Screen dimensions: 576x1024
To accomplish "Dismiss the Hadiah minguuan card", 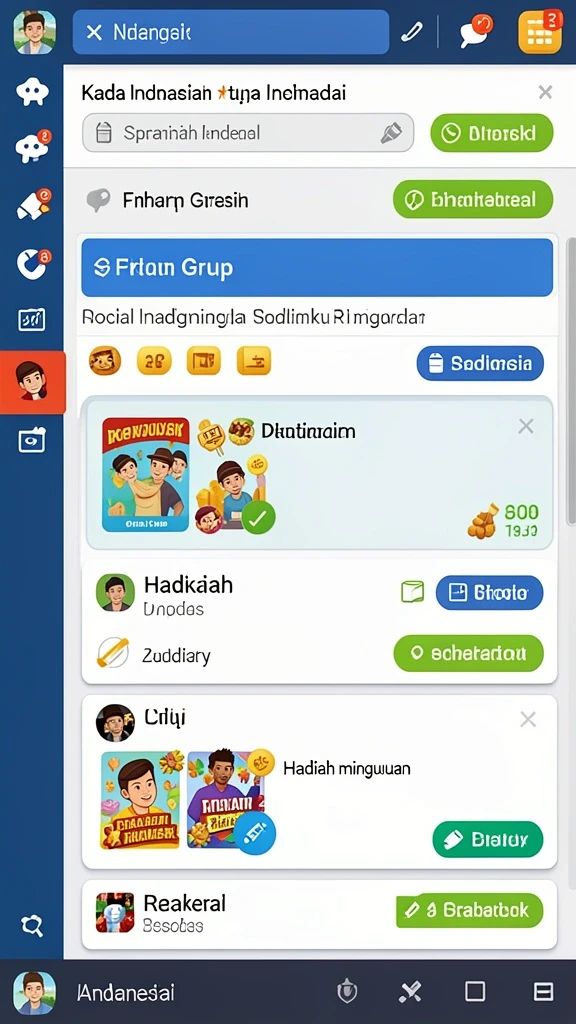I will pos(528,720).
